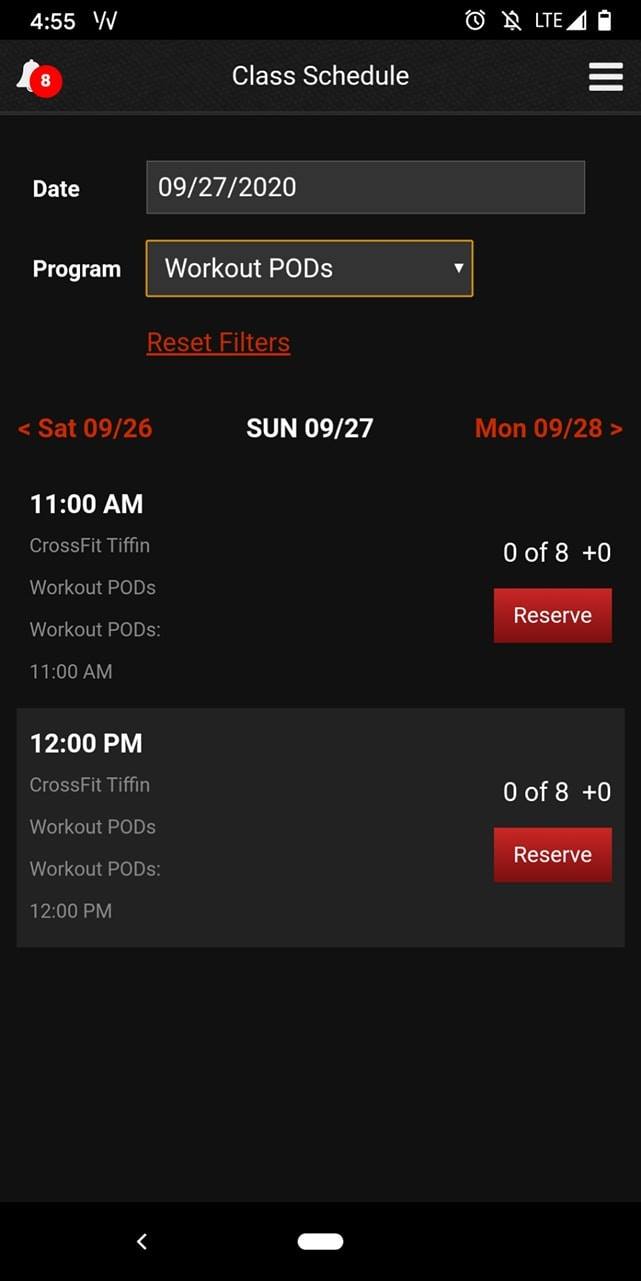Tap the Reset Filters link
Image resolution: width=641 pixels, height=1281 pixels.
pos(218,342)
